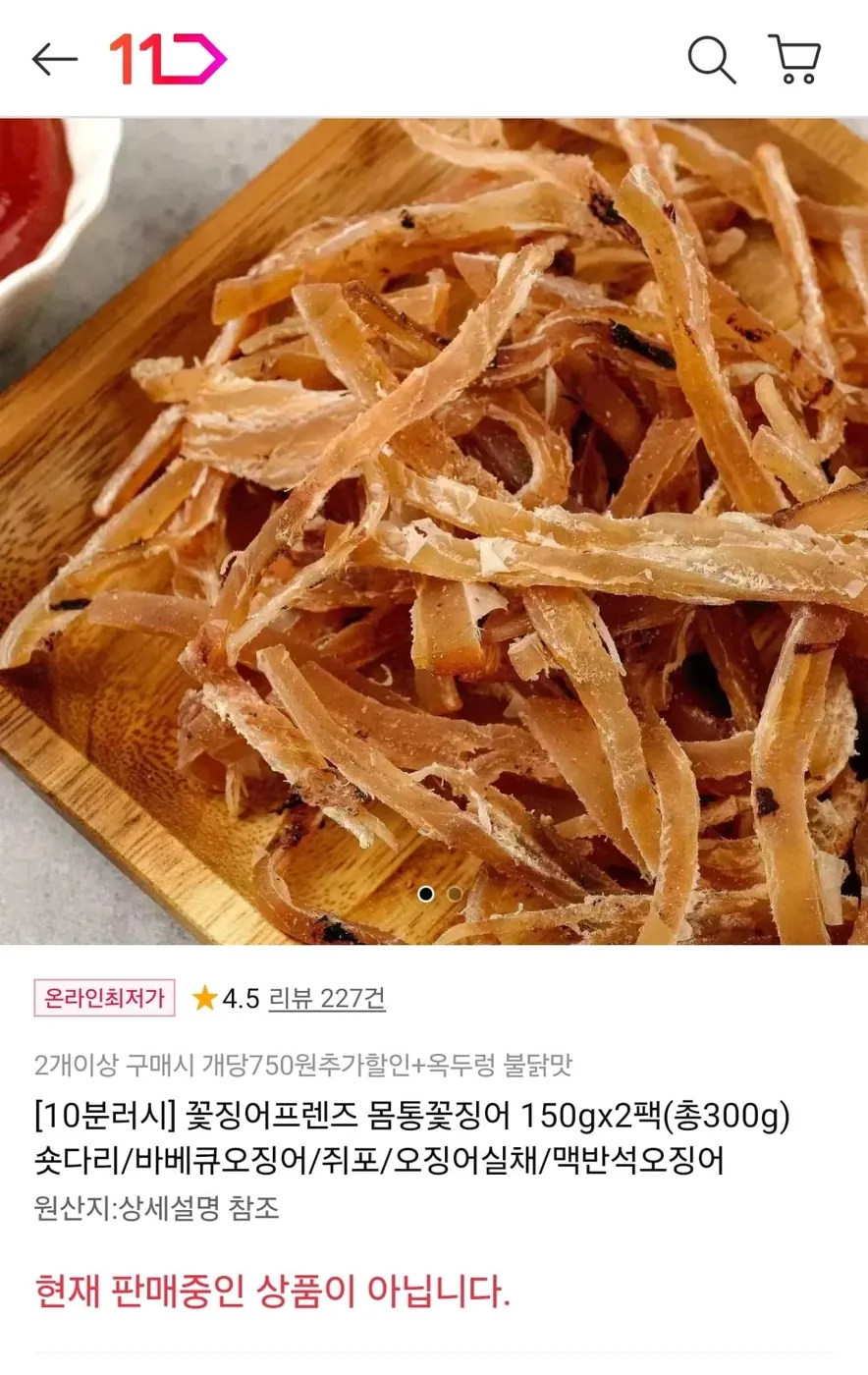Select the active first carousel dot
Screen dimensions: 868x1375
pos(426,894)
